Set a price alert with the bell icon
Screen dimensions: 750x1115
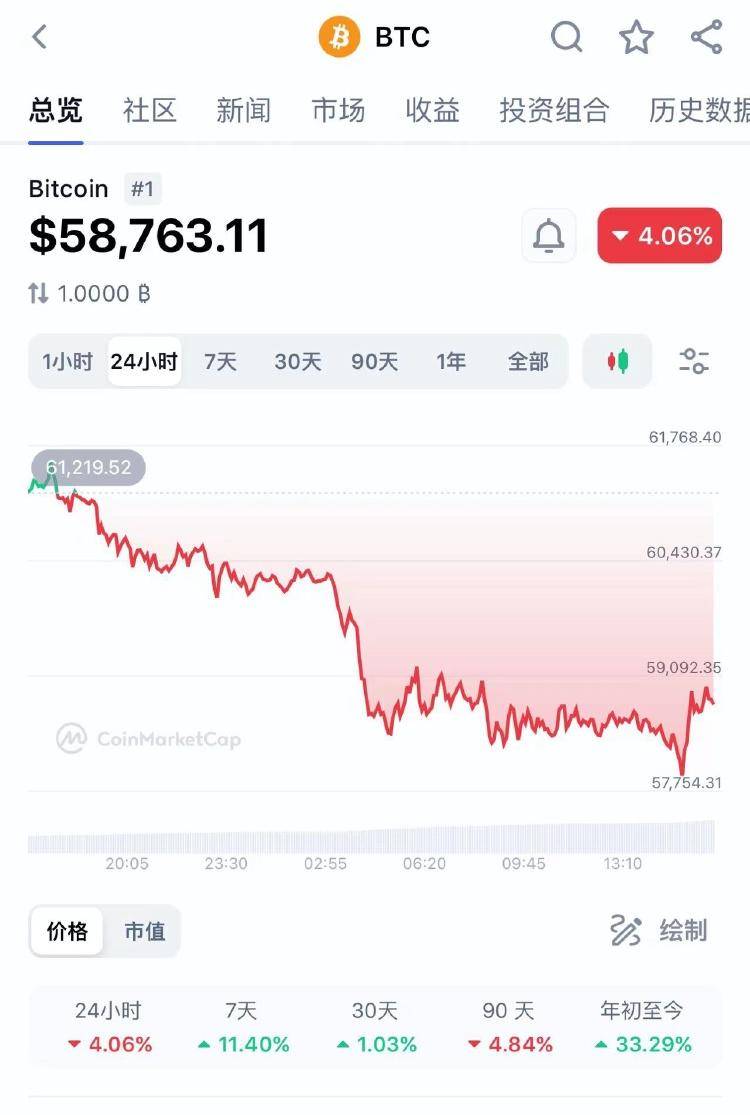(548, 235)
